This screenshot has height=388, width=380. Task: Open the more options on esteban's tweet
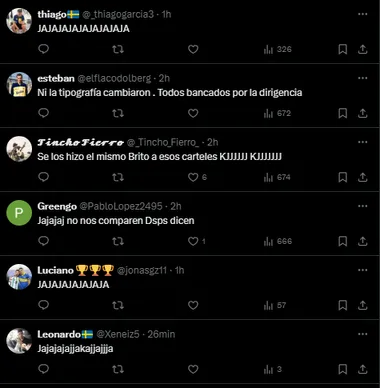362,78
